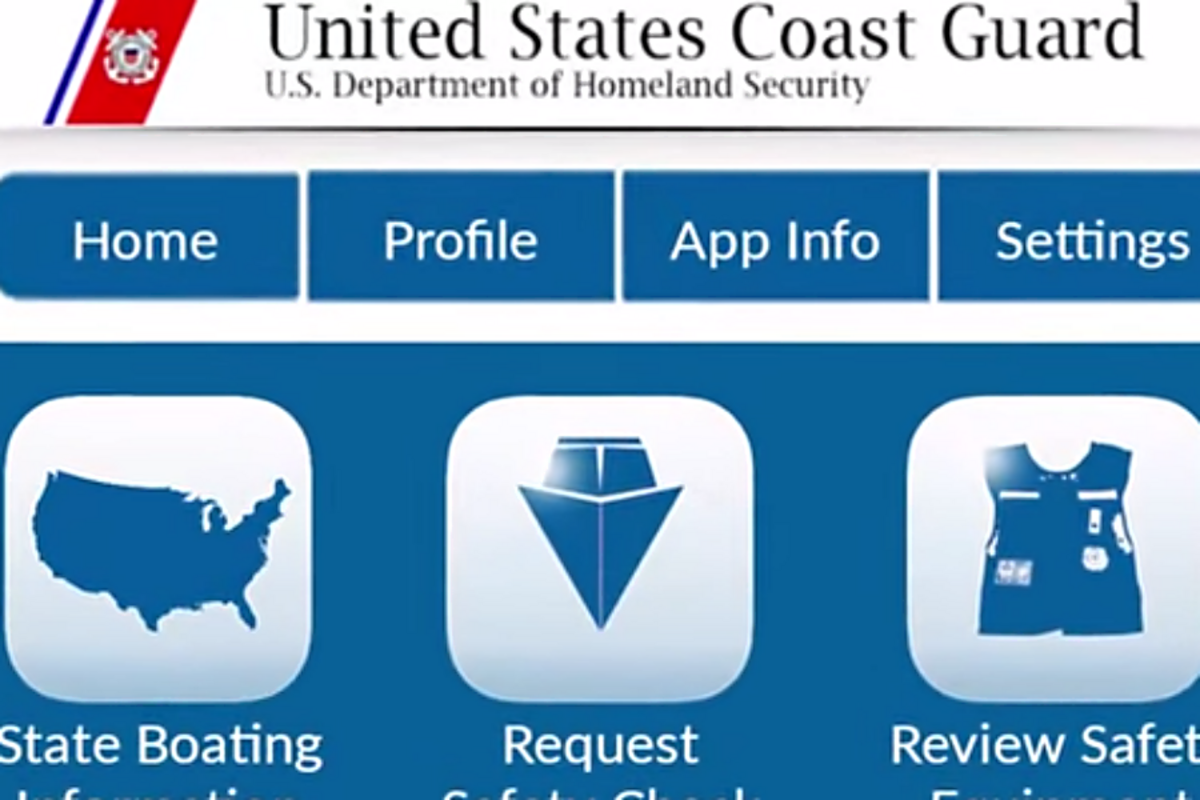
Task: Open State Boating Information tile
Action: click(x=160, y=547)
